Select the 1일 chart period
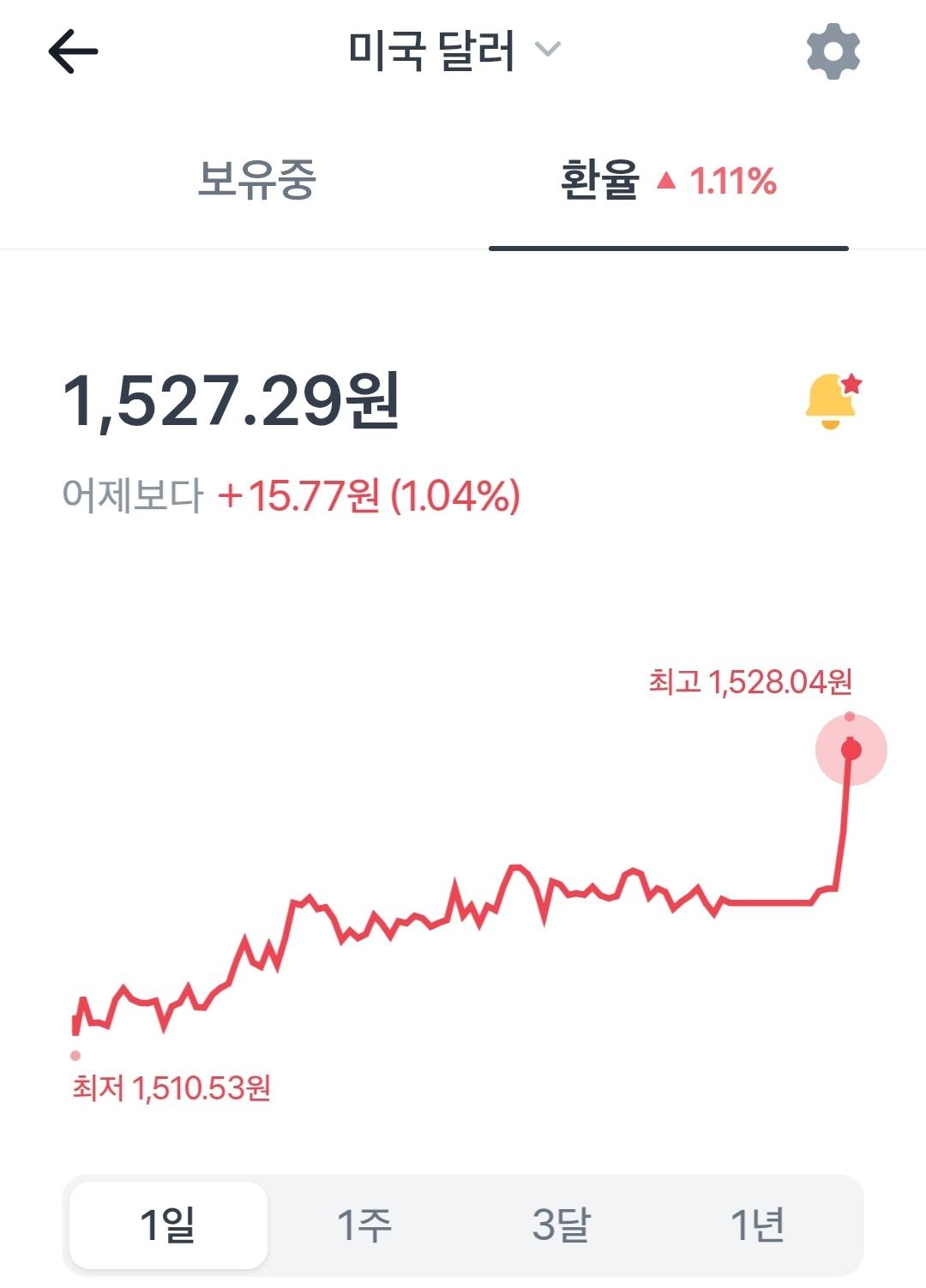The width and height of the screenshot is (926, 1288). click(x=168, y=1225)
